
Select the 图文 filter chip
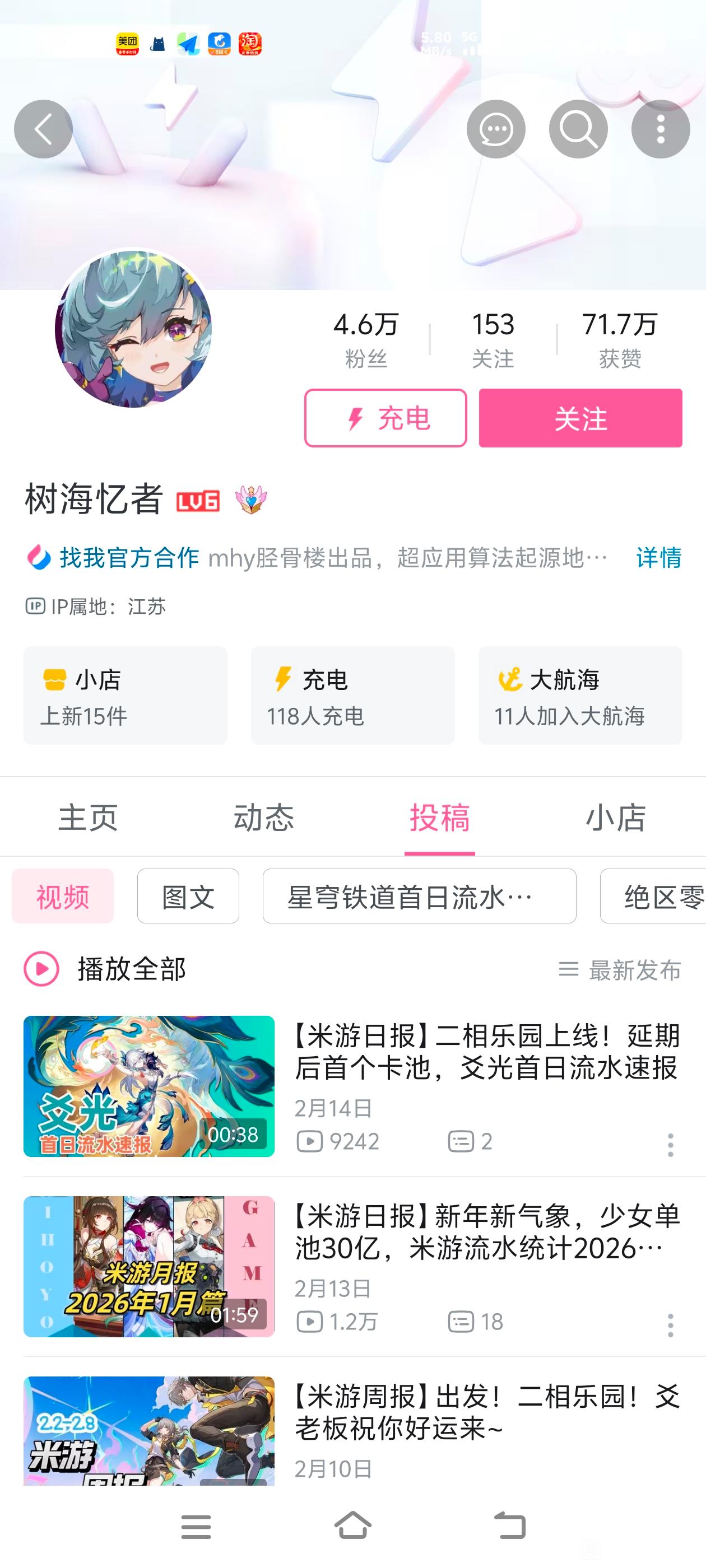pos(188,896)
